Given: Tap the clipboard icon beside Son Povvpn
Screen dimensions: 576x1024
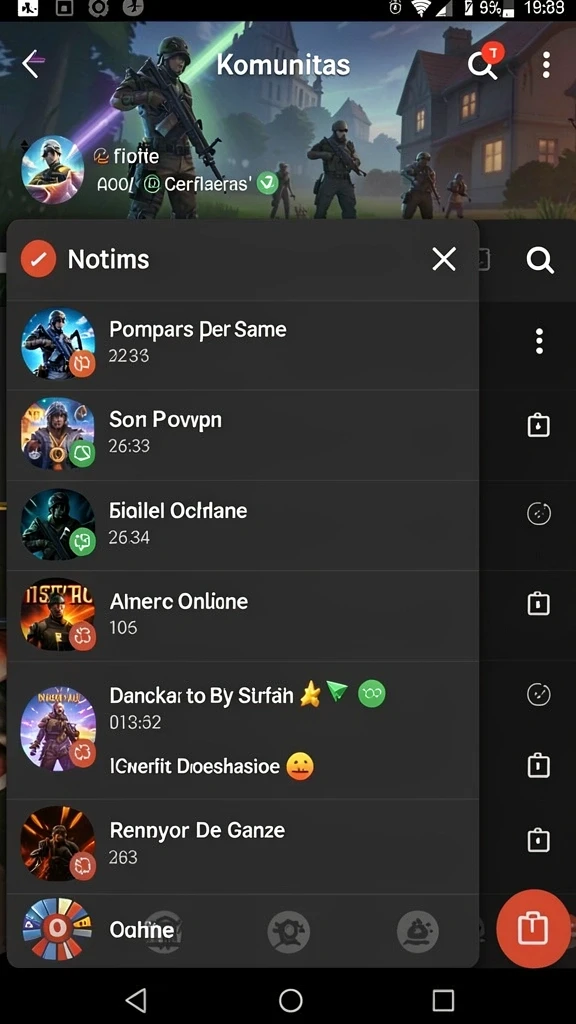Looking at the screenshot, I should click(539, 425).
